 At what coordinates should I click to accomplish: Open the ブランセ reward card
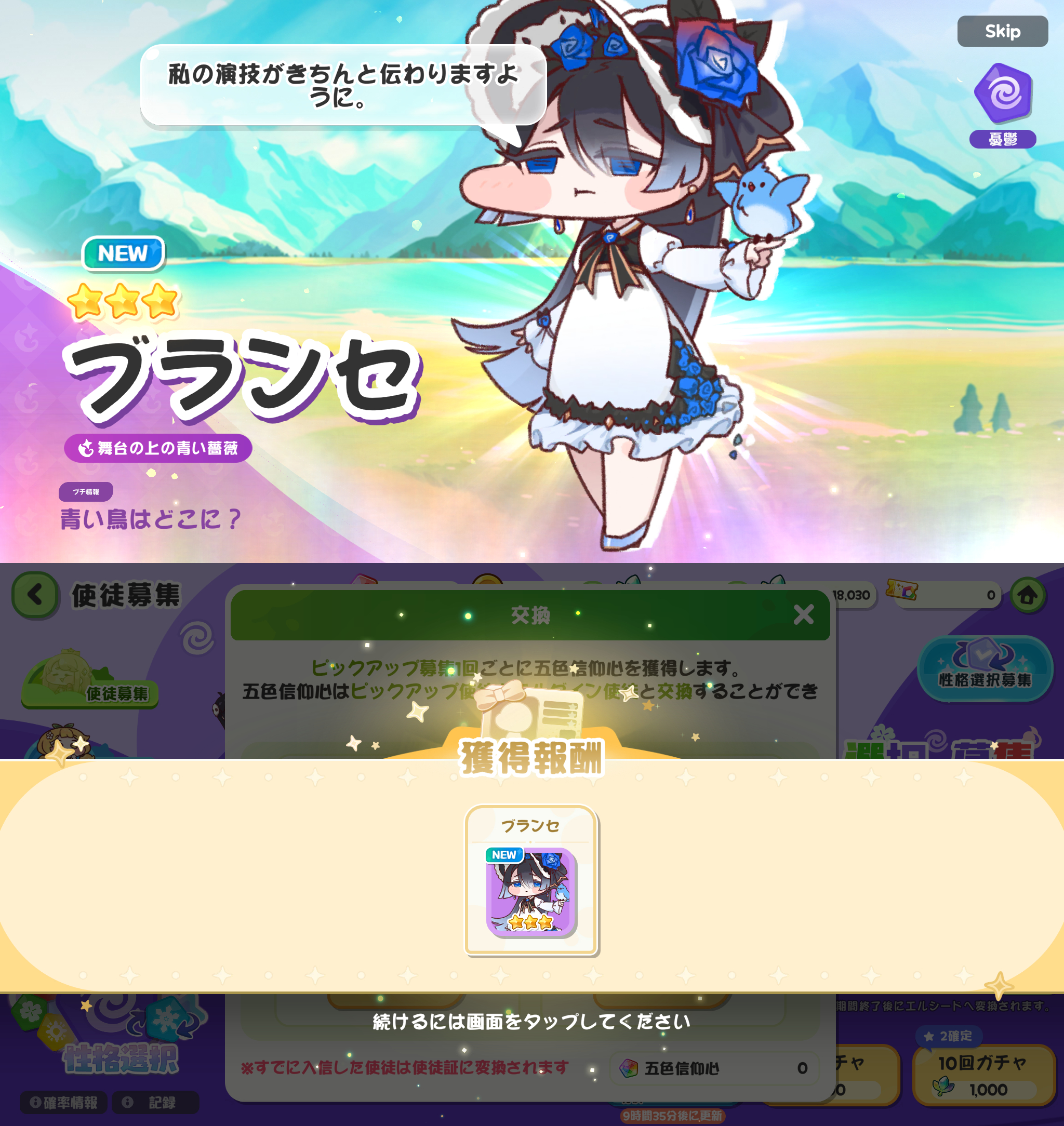[x=530, y=880]
